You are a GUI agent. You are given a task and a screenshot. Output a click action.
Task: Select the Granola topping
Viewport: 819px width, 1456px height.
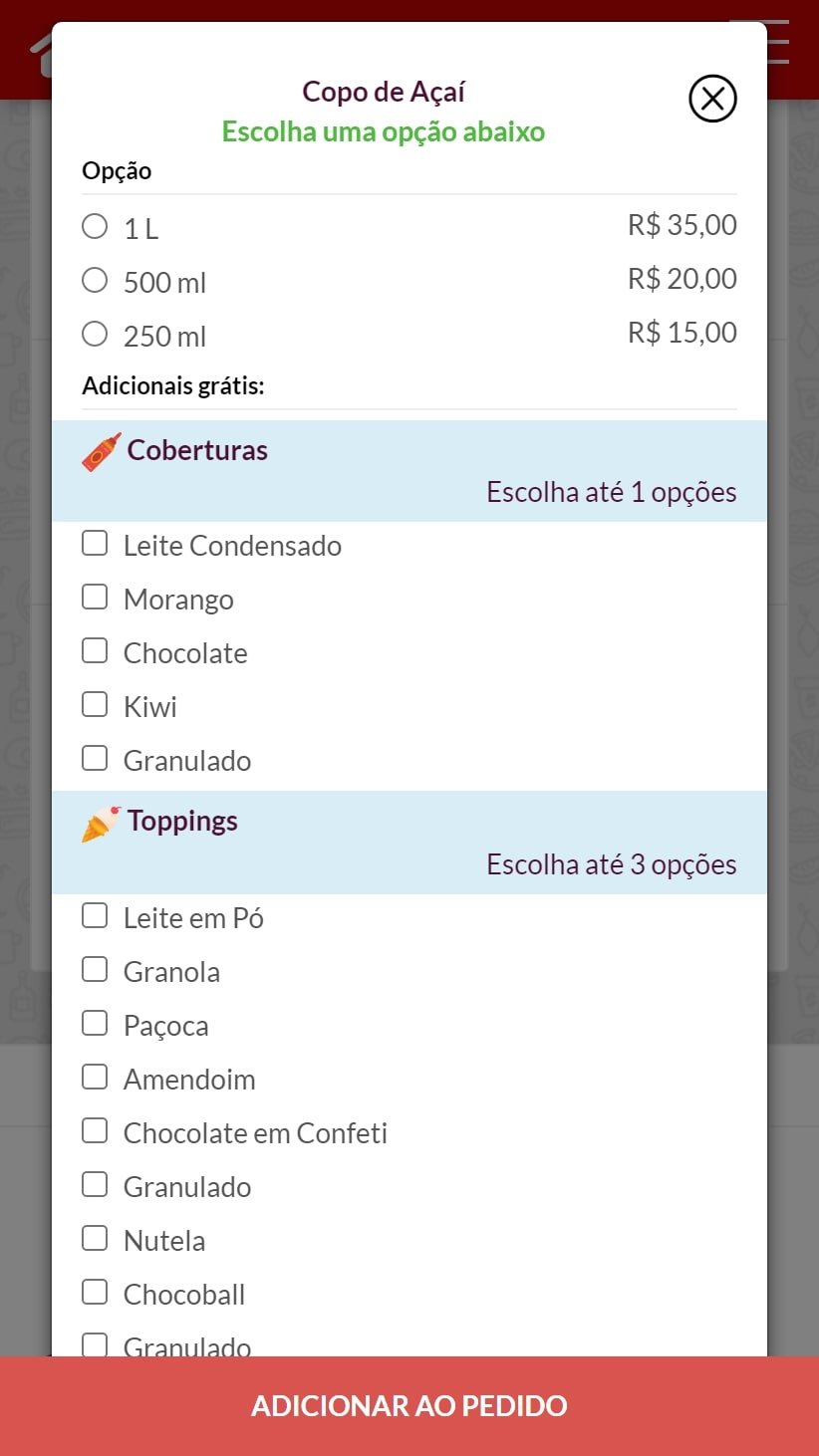[94, 969]
